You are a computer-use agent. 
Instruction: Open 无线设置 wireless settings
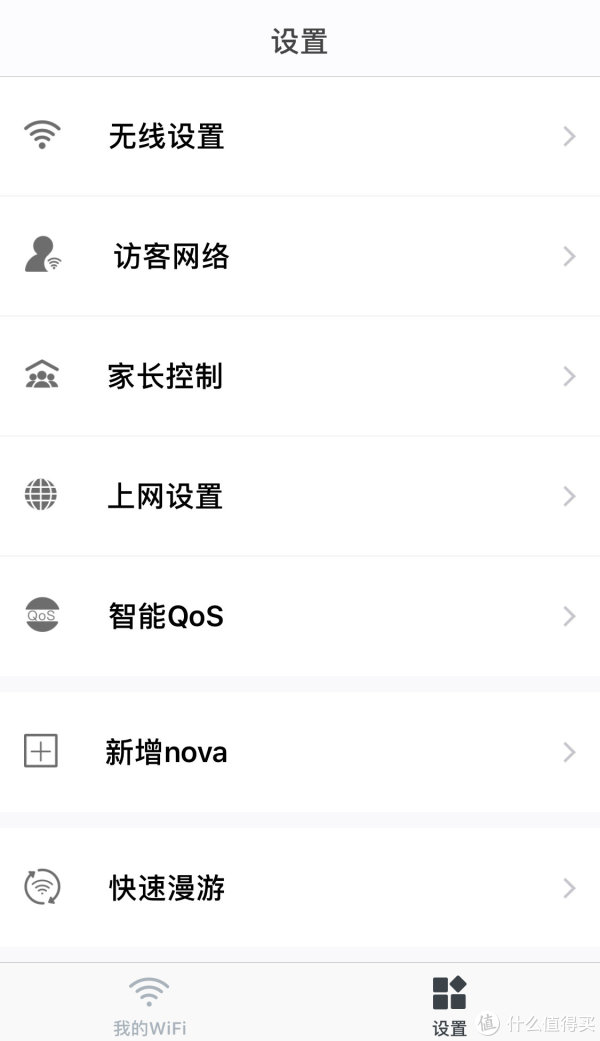point(300,137)
